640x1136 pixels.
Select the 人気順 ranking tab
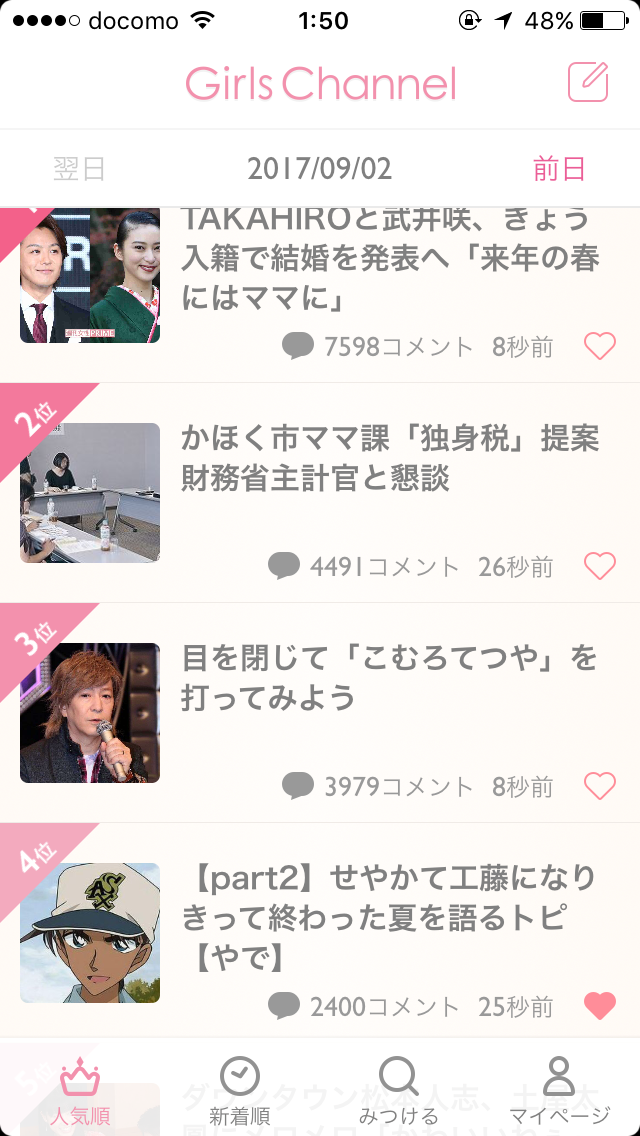pos(80,1090)
